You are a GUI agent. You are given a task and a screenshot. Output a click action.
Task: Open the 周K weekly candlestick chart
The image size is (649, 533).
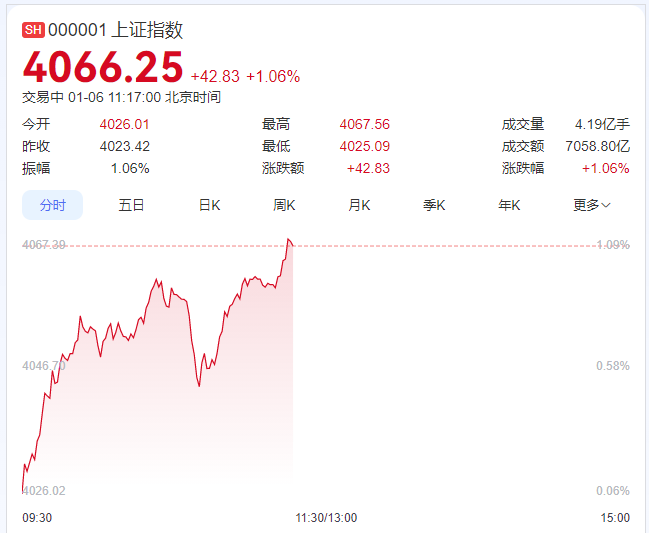[285, 205]
